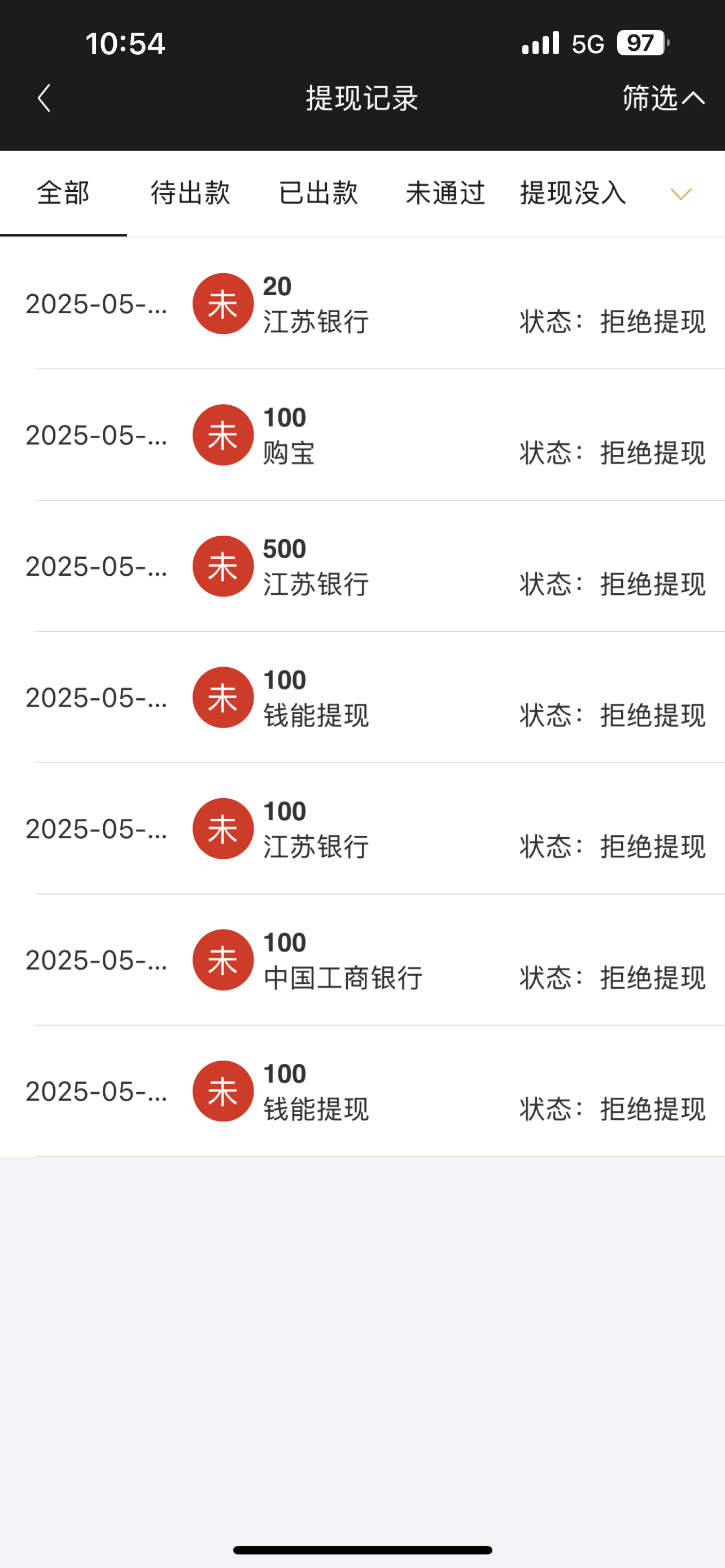Open the 500 江苏银行 withdrawal record

point(362,566)
